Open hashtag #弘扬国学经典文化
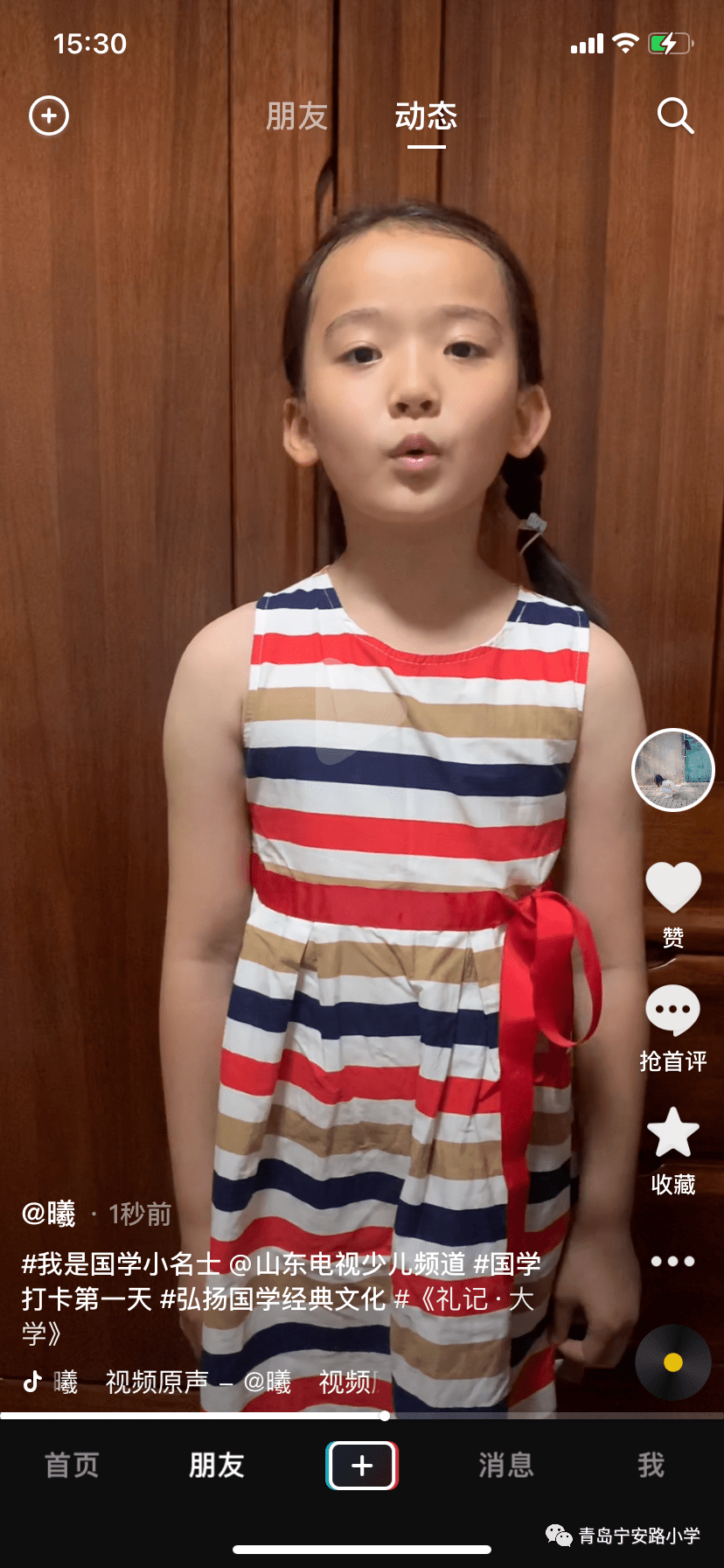 click(273, 1298)
